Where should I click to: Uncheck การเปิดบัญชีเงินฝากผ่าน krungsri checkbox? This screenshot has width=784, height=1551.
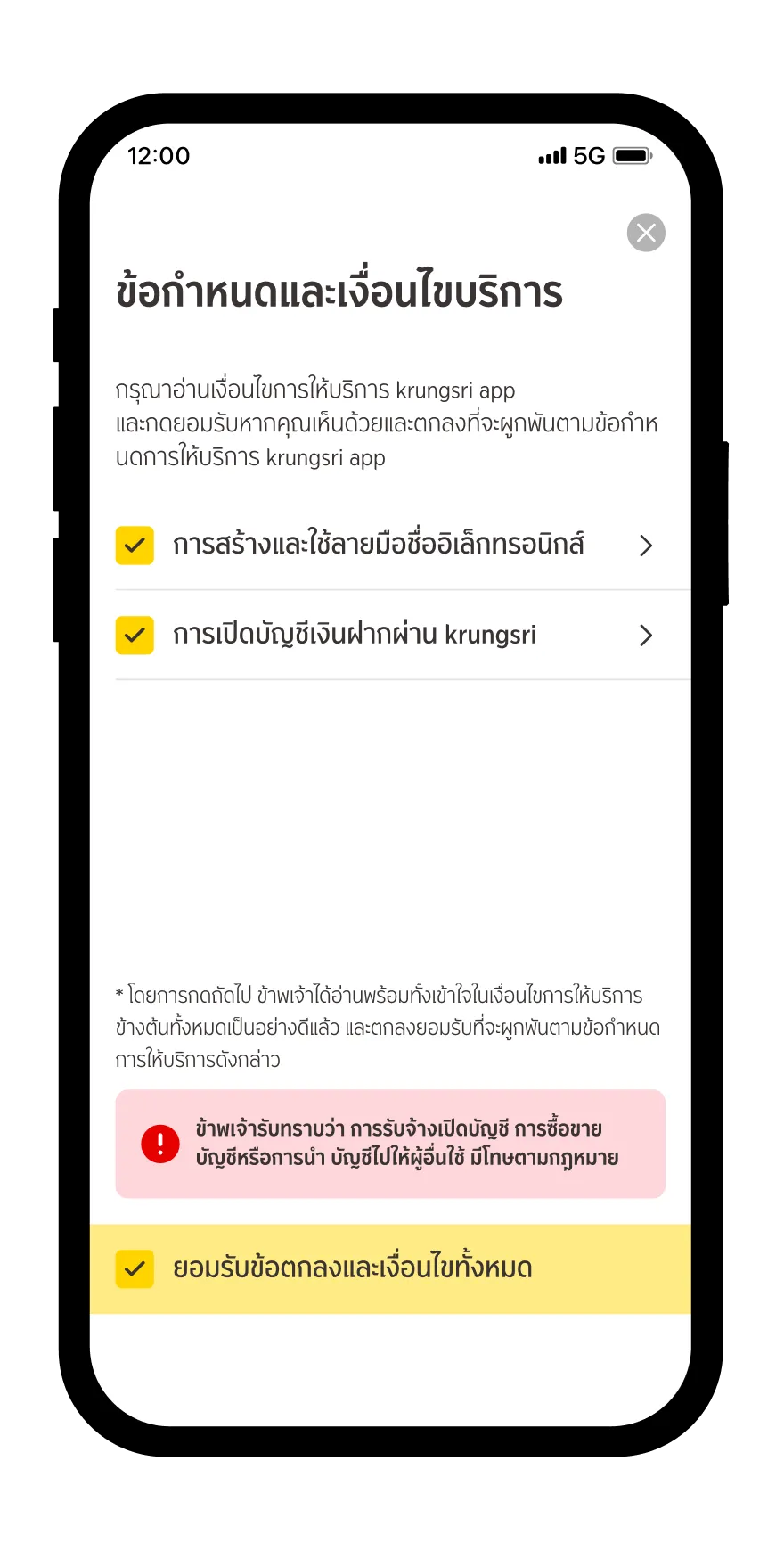[135, 636]
